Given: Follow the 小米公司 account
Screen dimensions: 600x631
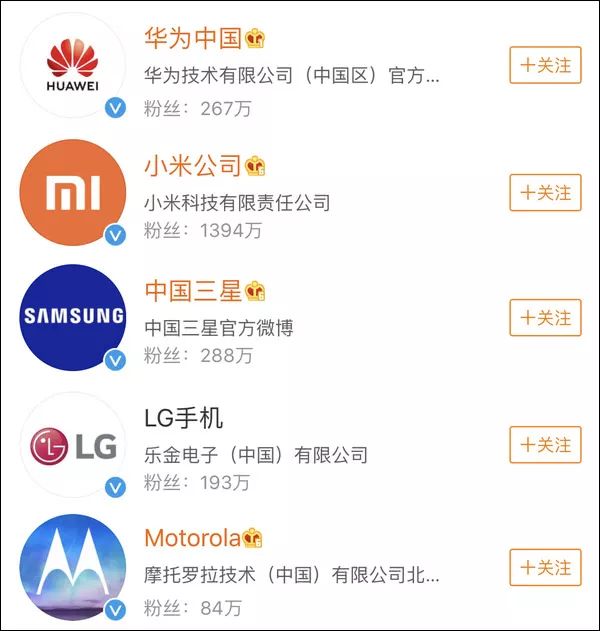Looking at the screenshot, I should tap(545, 192).
